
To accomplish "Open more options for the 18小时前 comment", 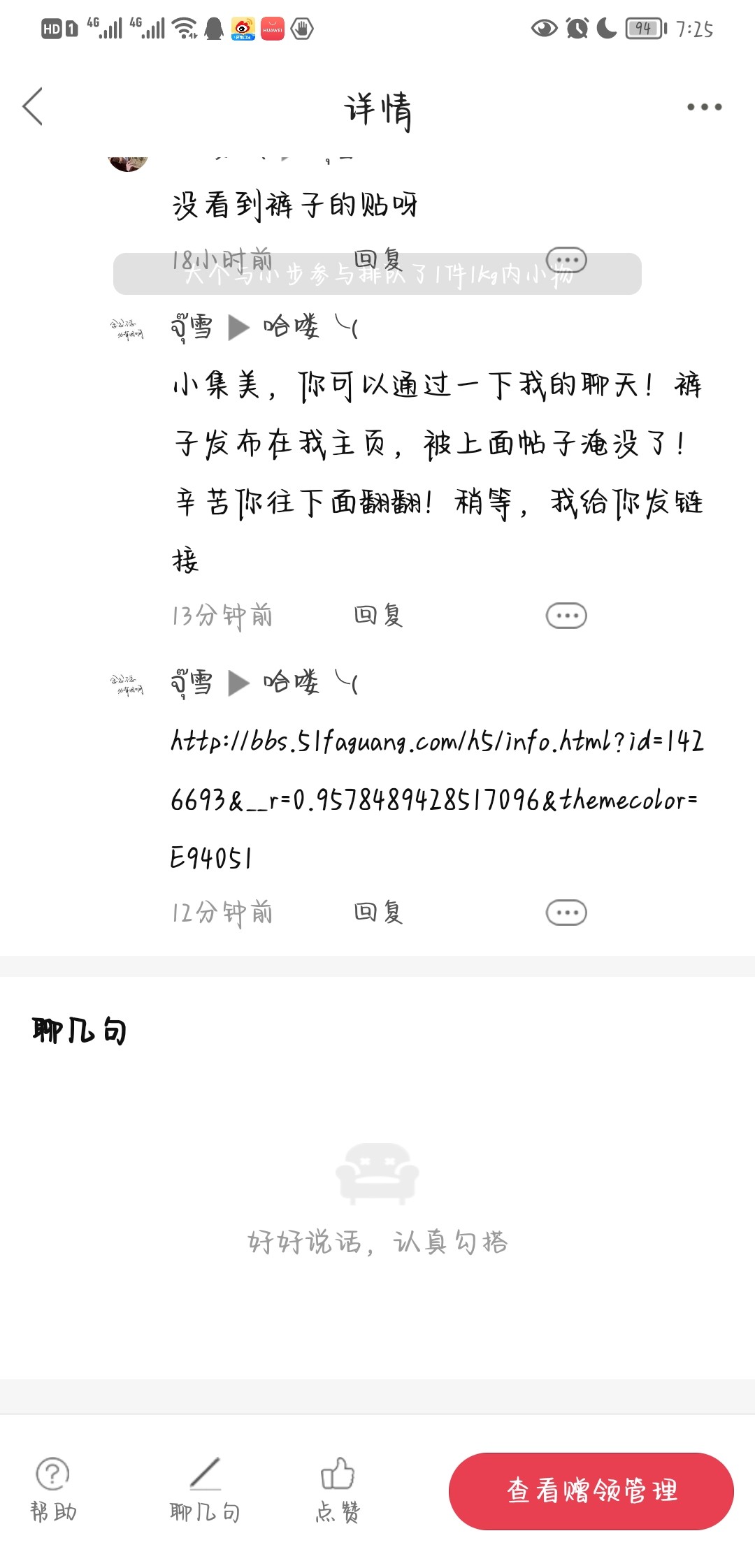I will pyautogui.click(x=566, y=259).
